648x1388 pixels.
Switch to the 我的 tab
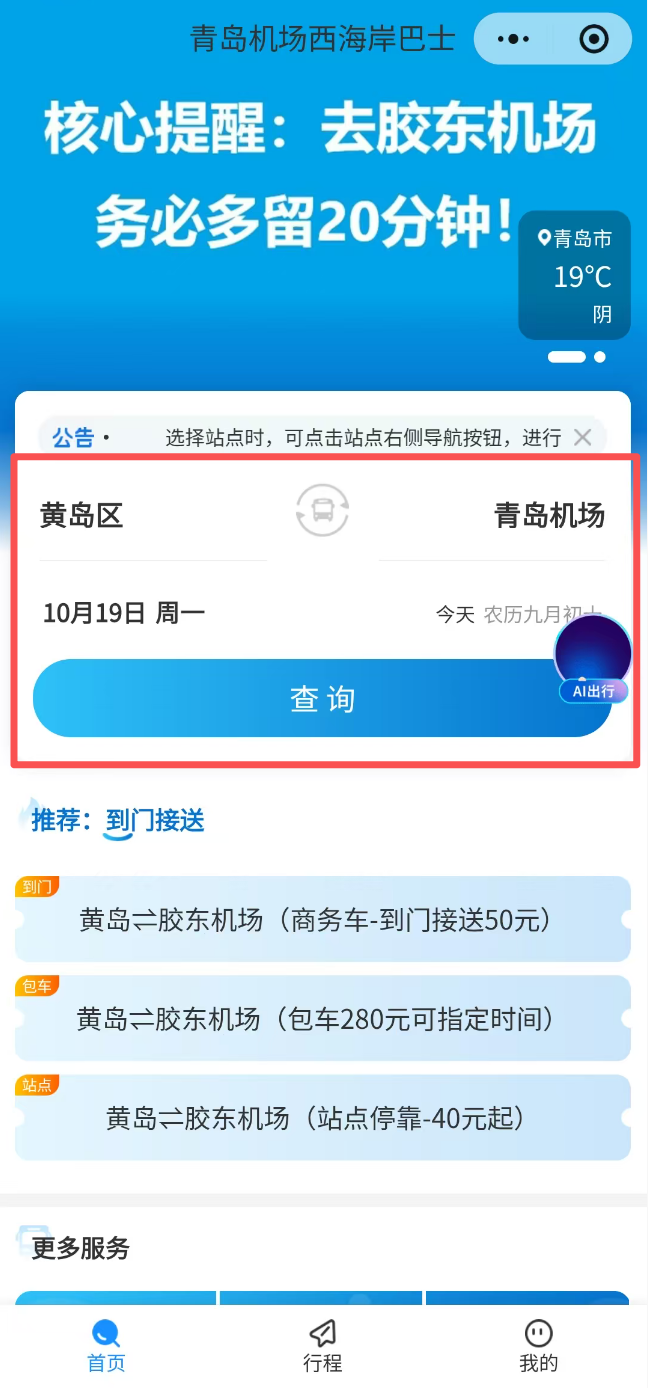coord(538,1346)
